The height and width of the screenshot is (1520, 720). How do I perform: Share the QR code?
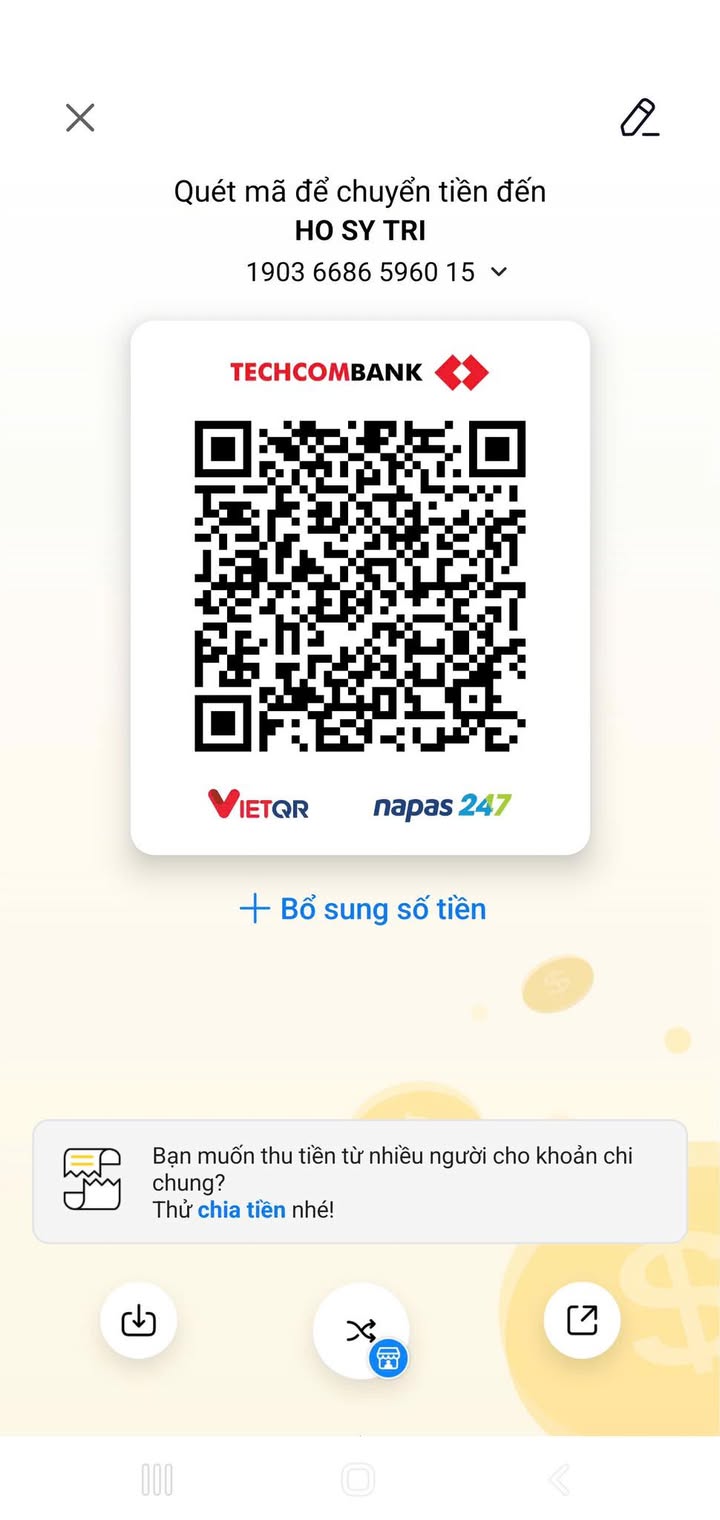point(582,1320)
